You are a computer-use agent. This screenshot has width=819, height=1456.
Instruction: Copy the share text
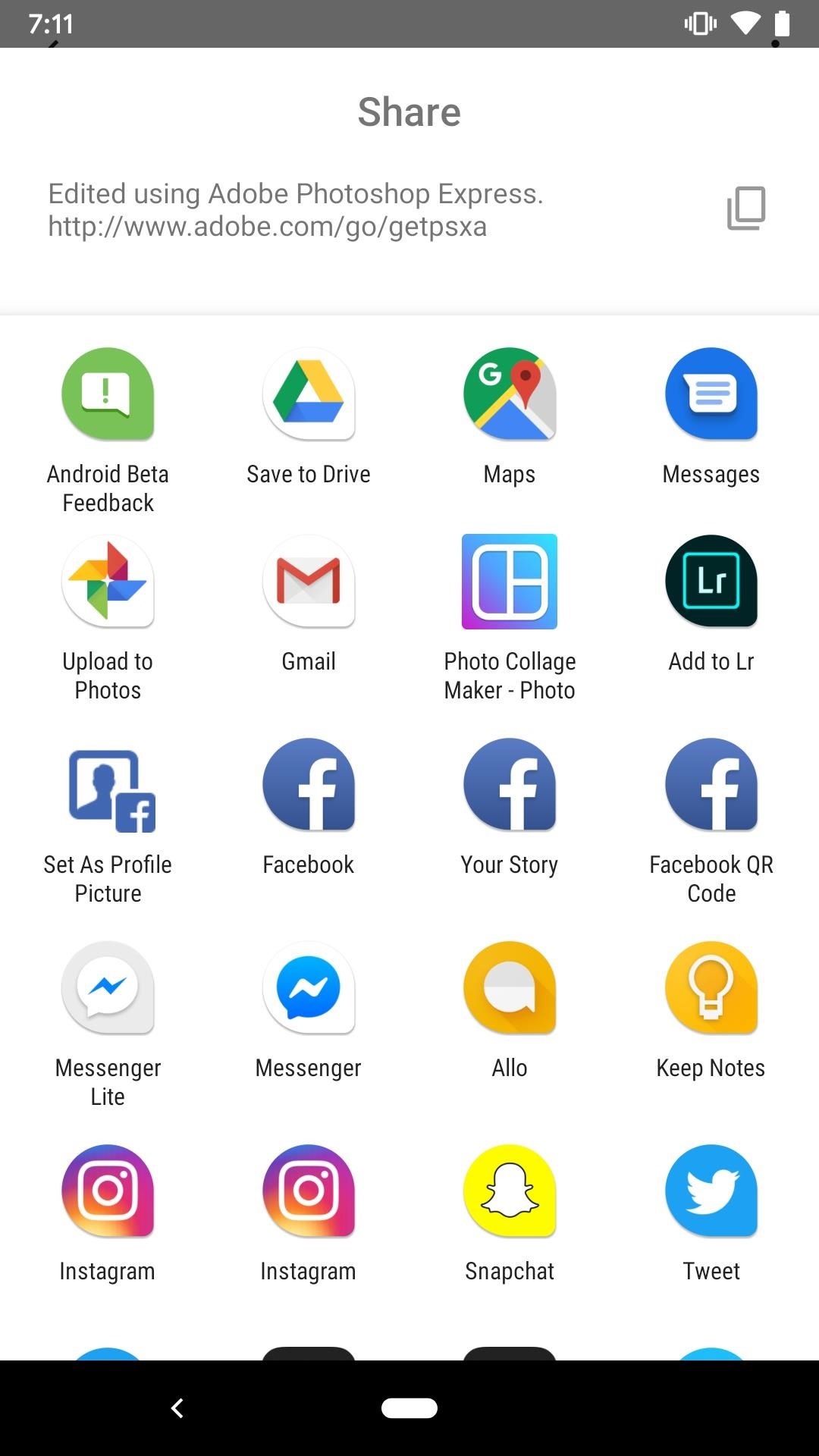click(x=745, y=208)
